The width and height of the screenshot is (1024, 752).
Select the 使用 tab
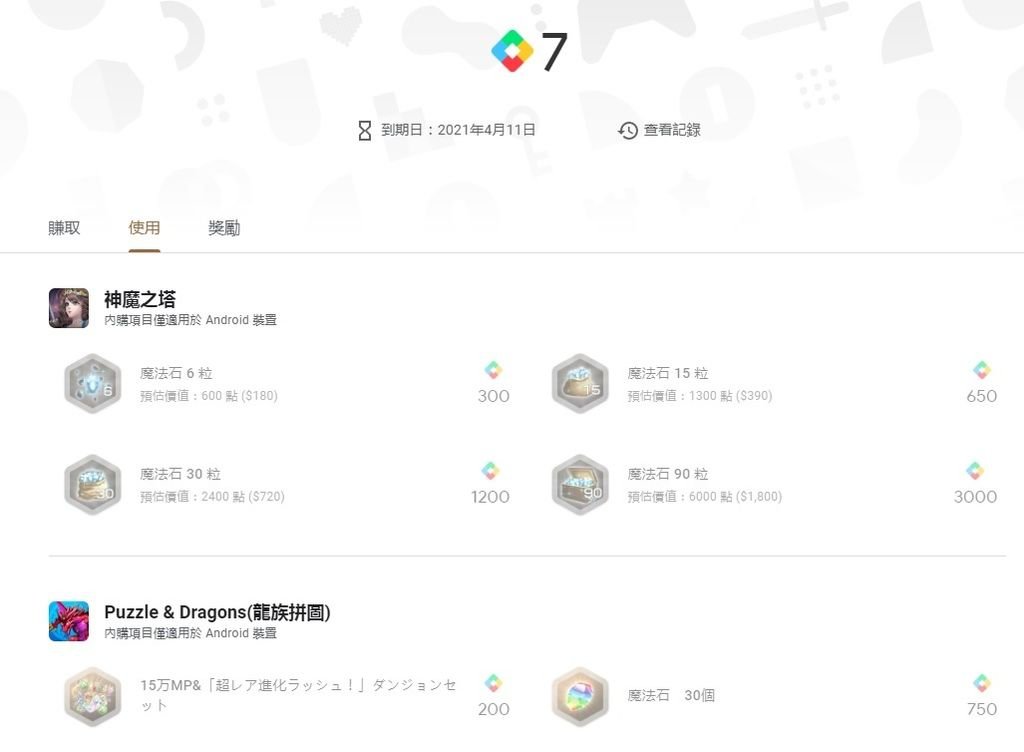click(144, 228)
